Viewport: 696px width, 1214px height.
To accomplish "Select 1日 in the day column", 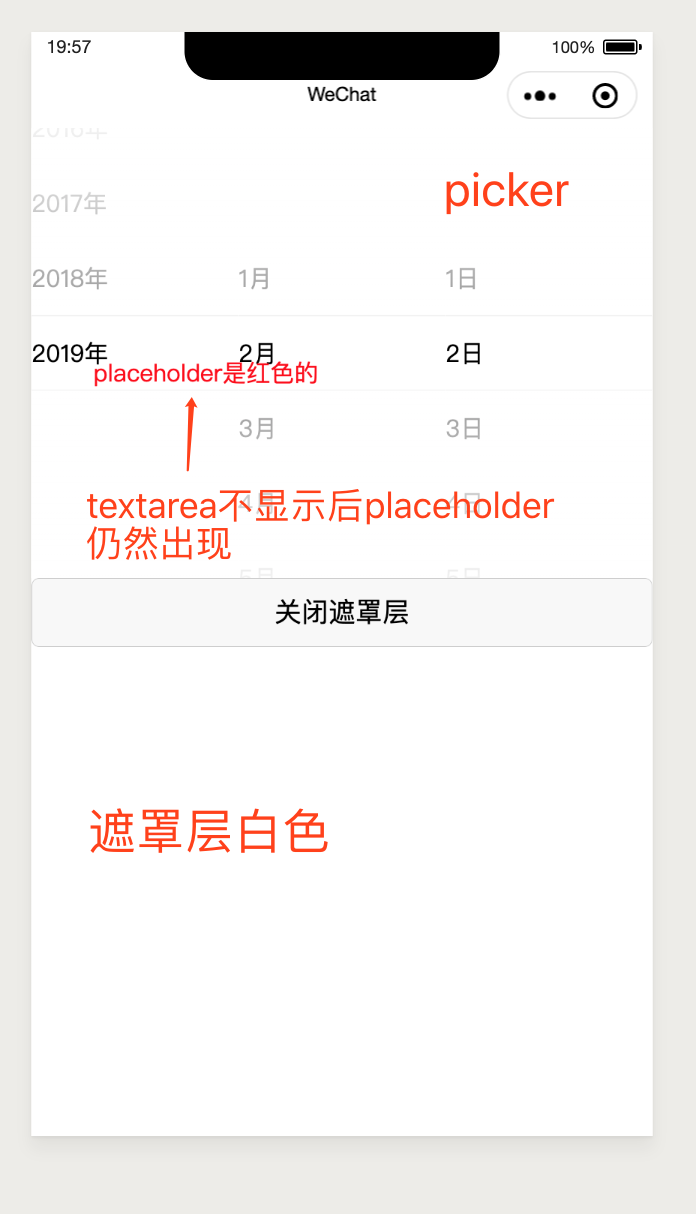I will [x=461, y=278].
